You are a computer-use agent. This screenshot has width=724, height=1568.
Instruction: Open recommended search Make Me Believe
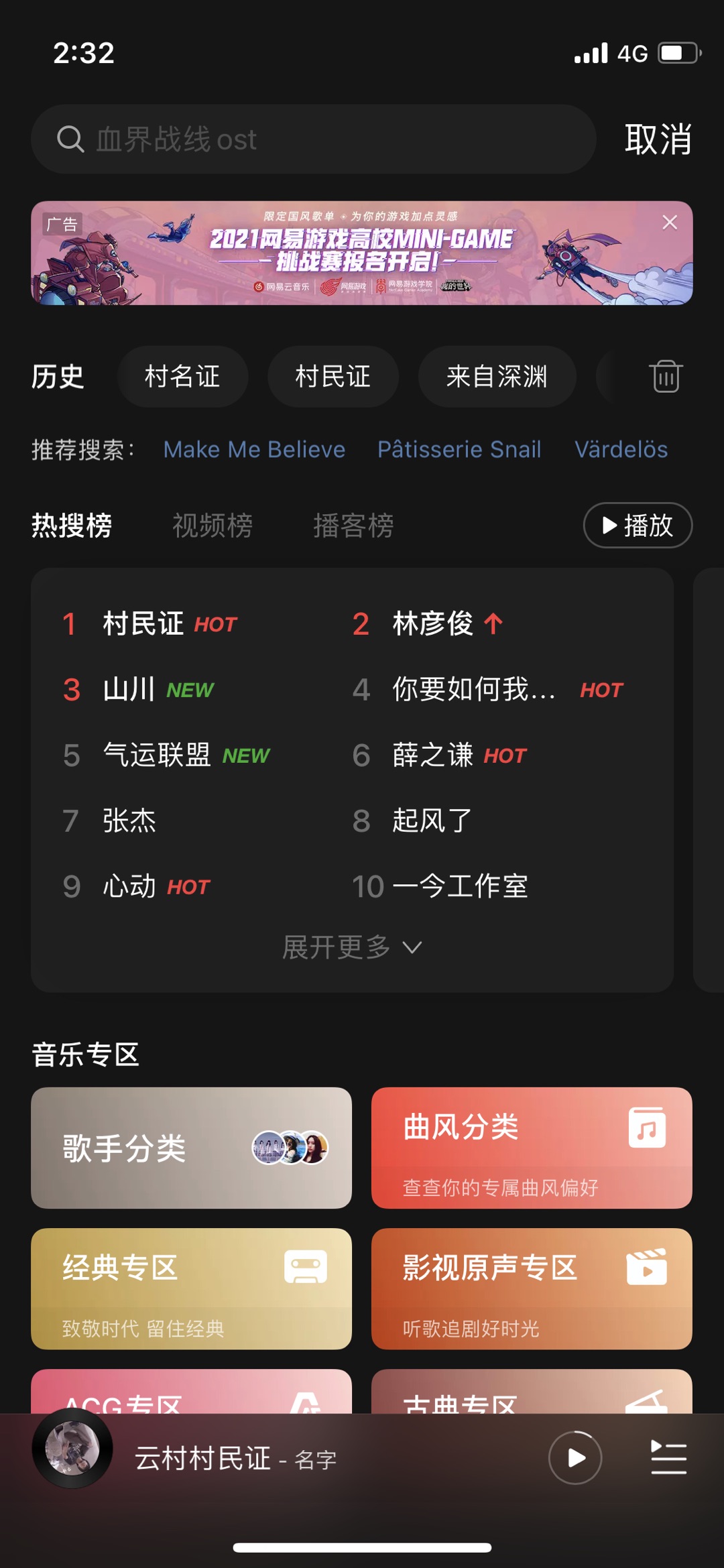click(x=255, y=449)
